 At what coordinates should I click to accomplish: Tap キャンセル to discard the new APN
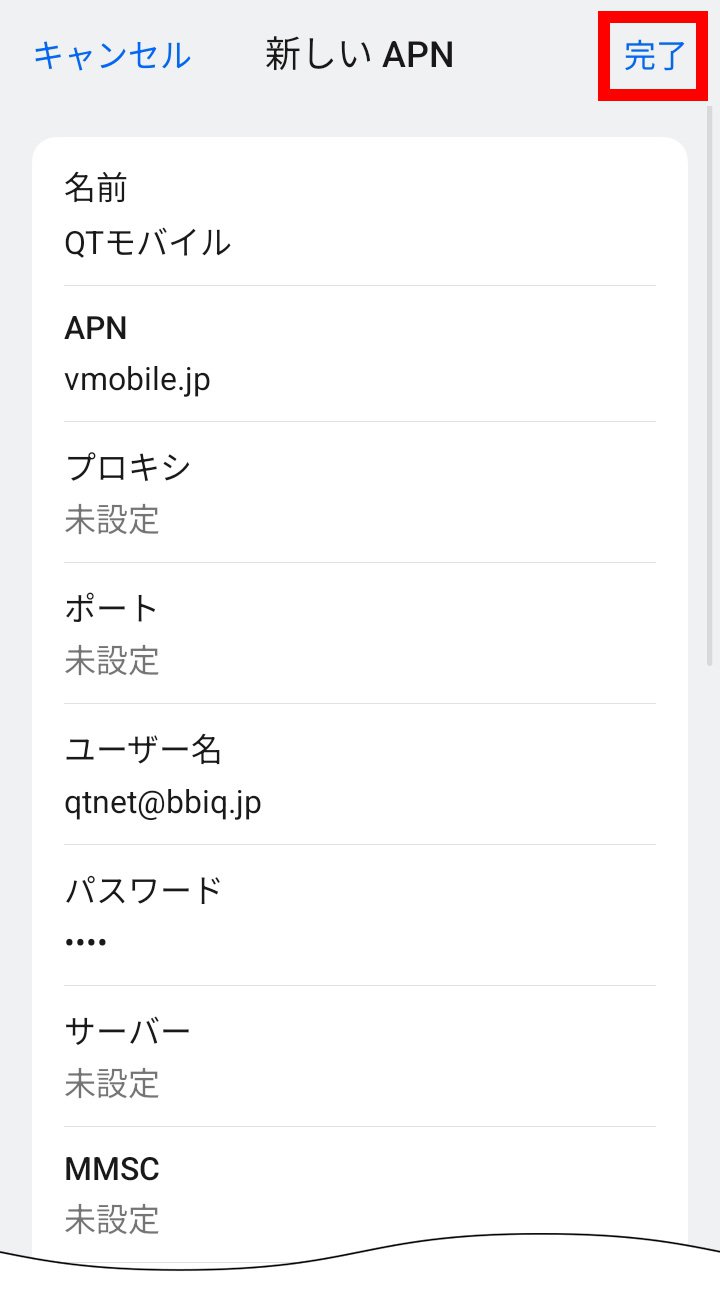(112, 56)
